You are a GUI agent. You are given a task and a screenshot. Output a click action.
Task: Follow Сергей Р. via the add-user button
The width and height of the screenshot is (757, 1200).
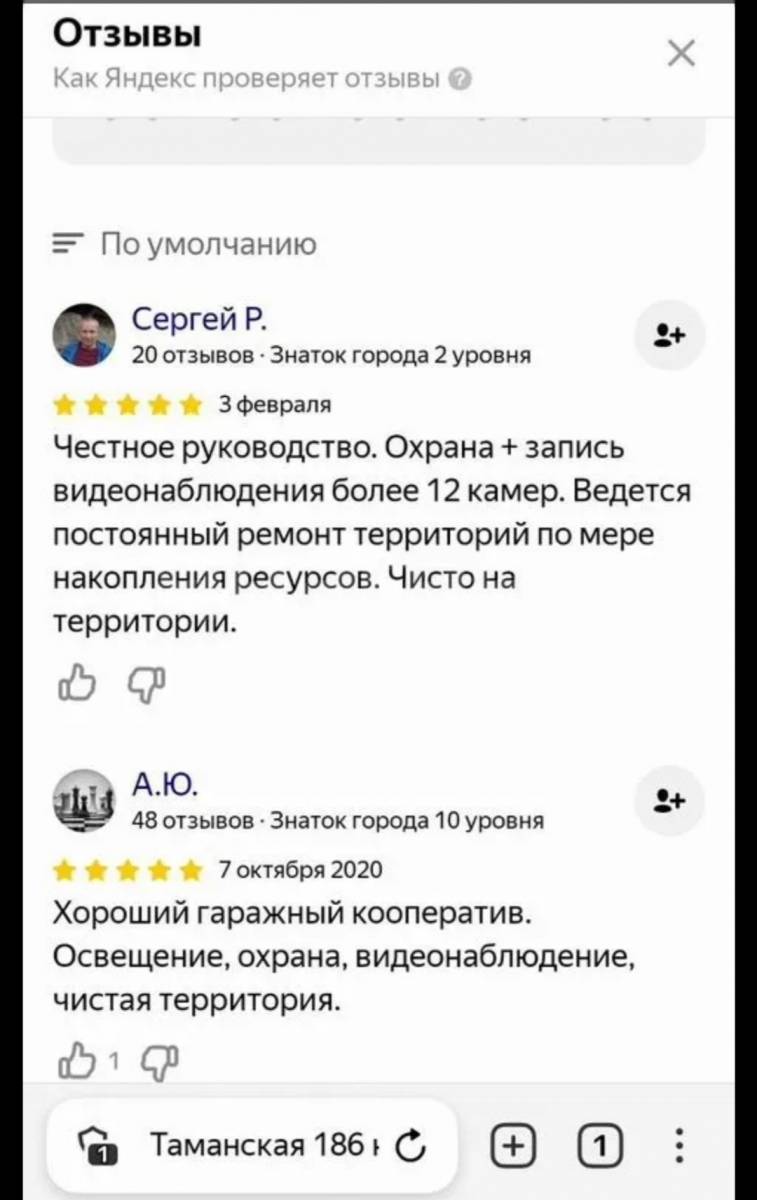pos(670,336)
